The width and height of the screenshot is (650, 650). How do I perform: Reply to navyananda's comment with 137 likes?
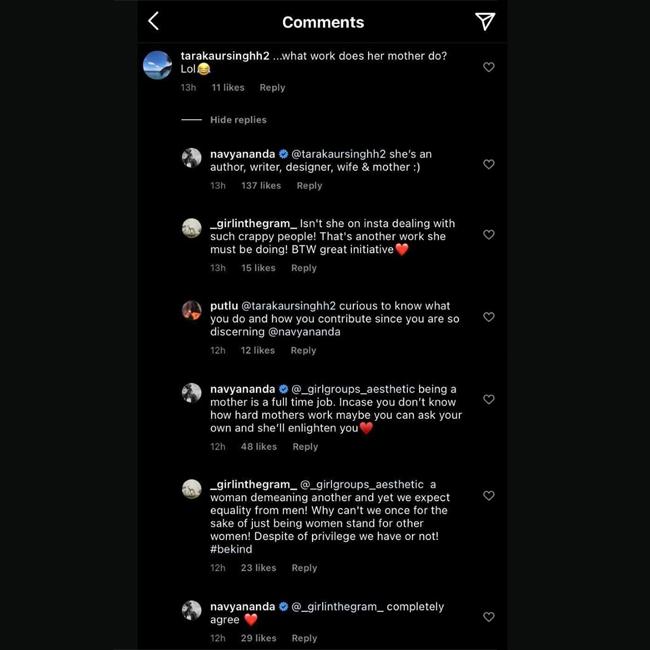[x=309, y=186]
